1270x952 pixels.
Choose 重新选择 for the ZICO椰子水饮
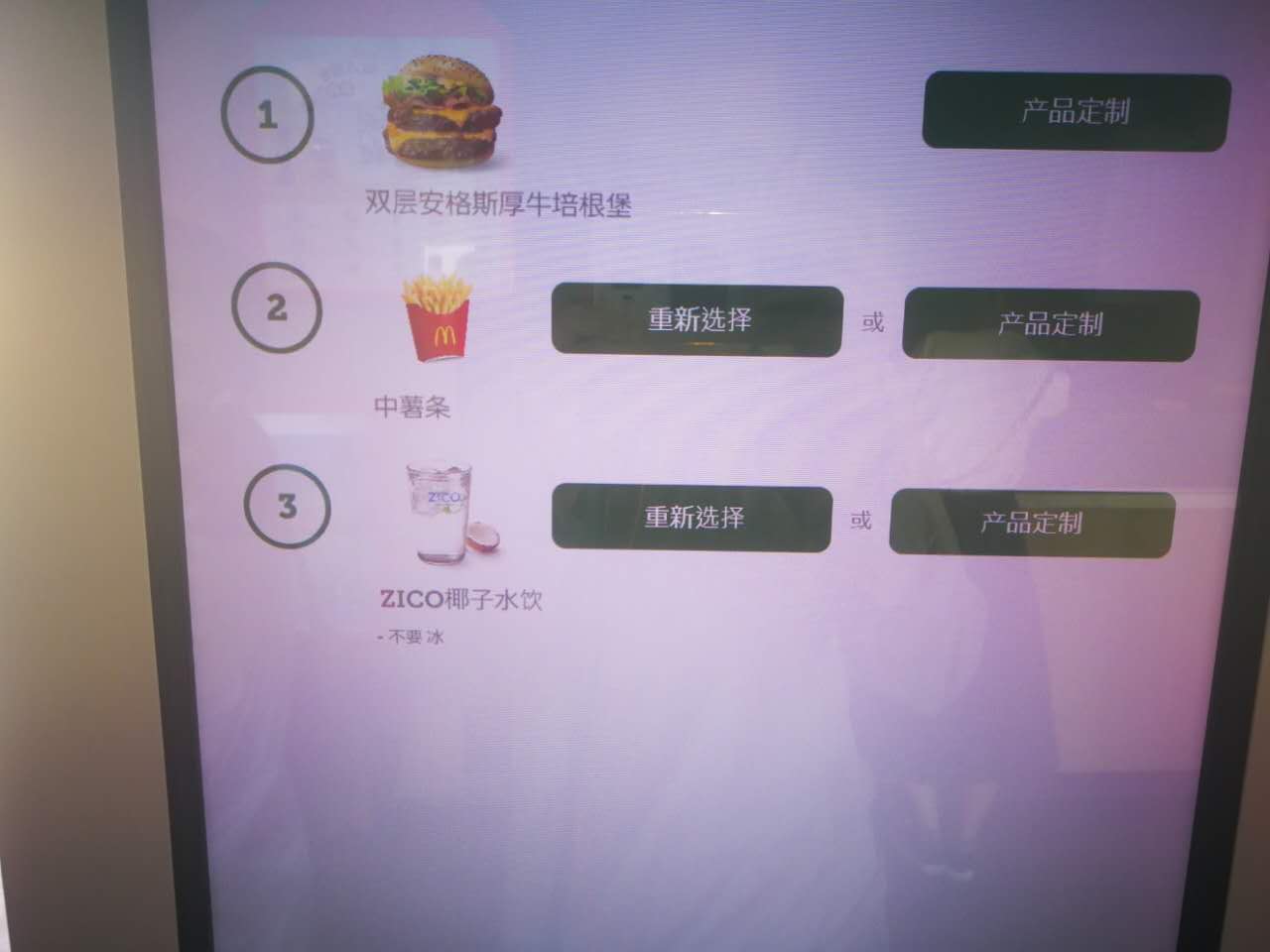pyautogui.click(x=692, y=518)
